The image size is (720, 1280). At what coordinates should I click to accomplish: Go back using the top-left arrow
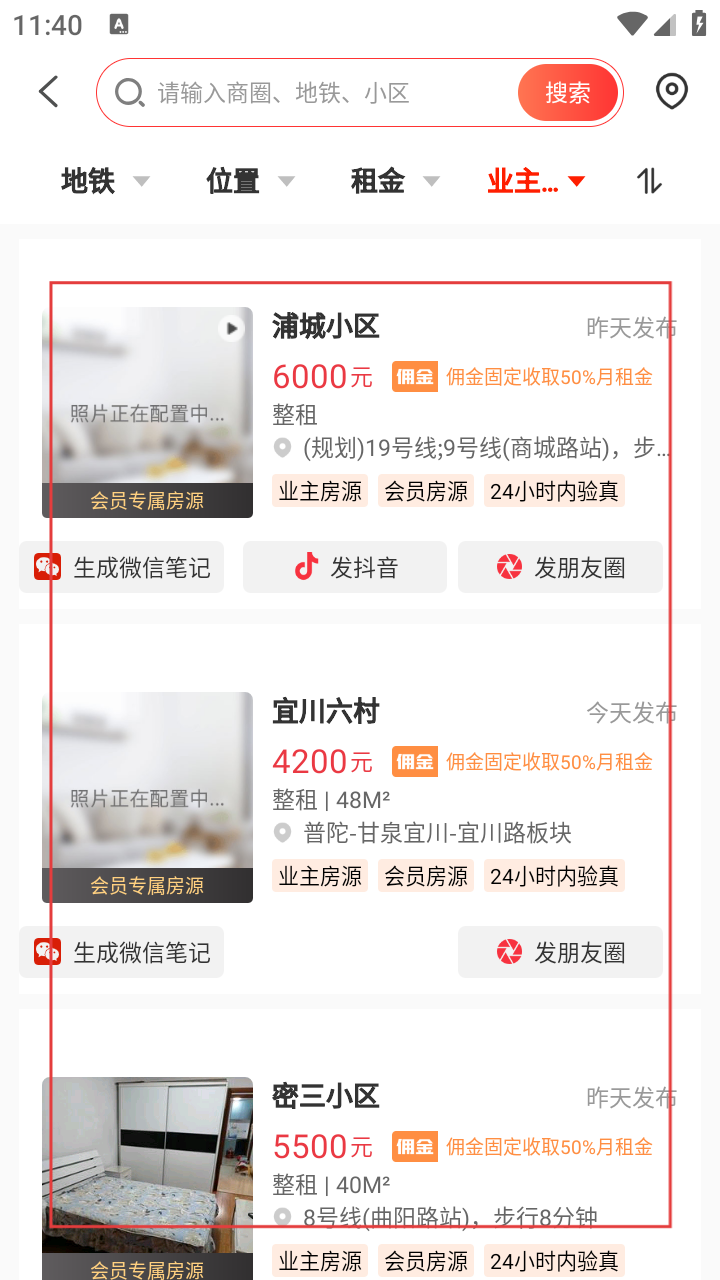[x=48, y=92]
